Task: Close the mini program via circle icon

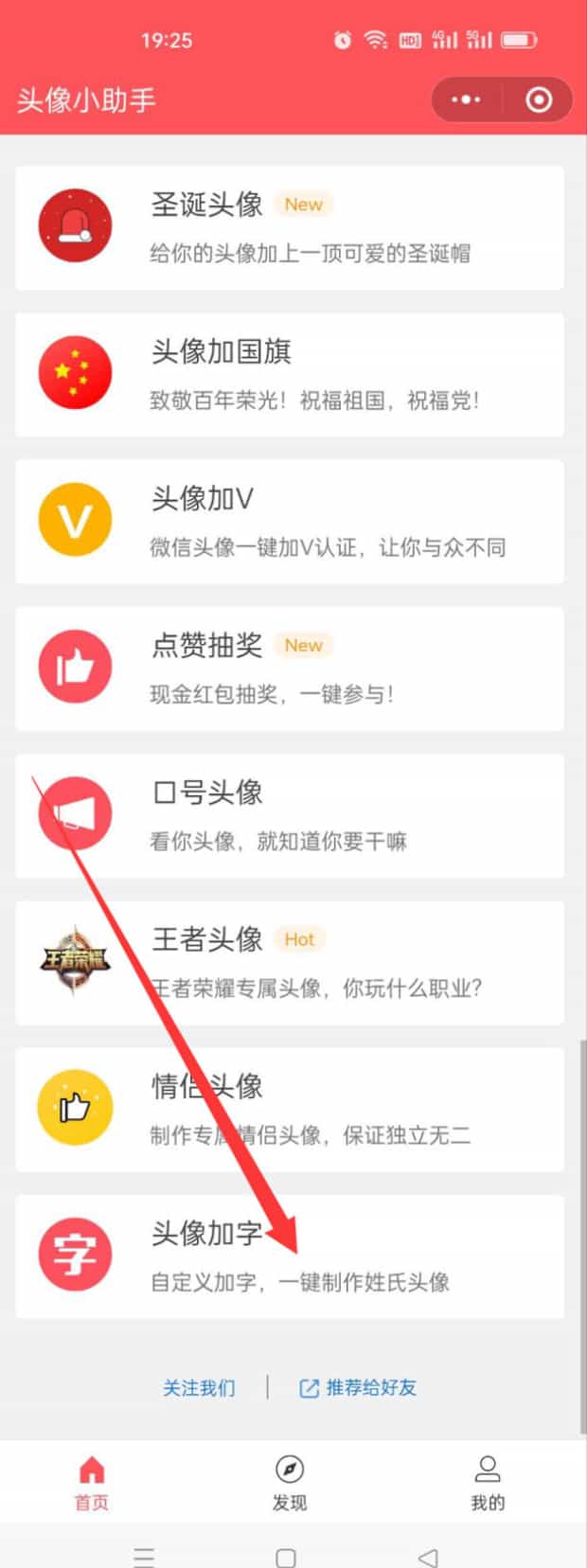Action: (539, 99)
